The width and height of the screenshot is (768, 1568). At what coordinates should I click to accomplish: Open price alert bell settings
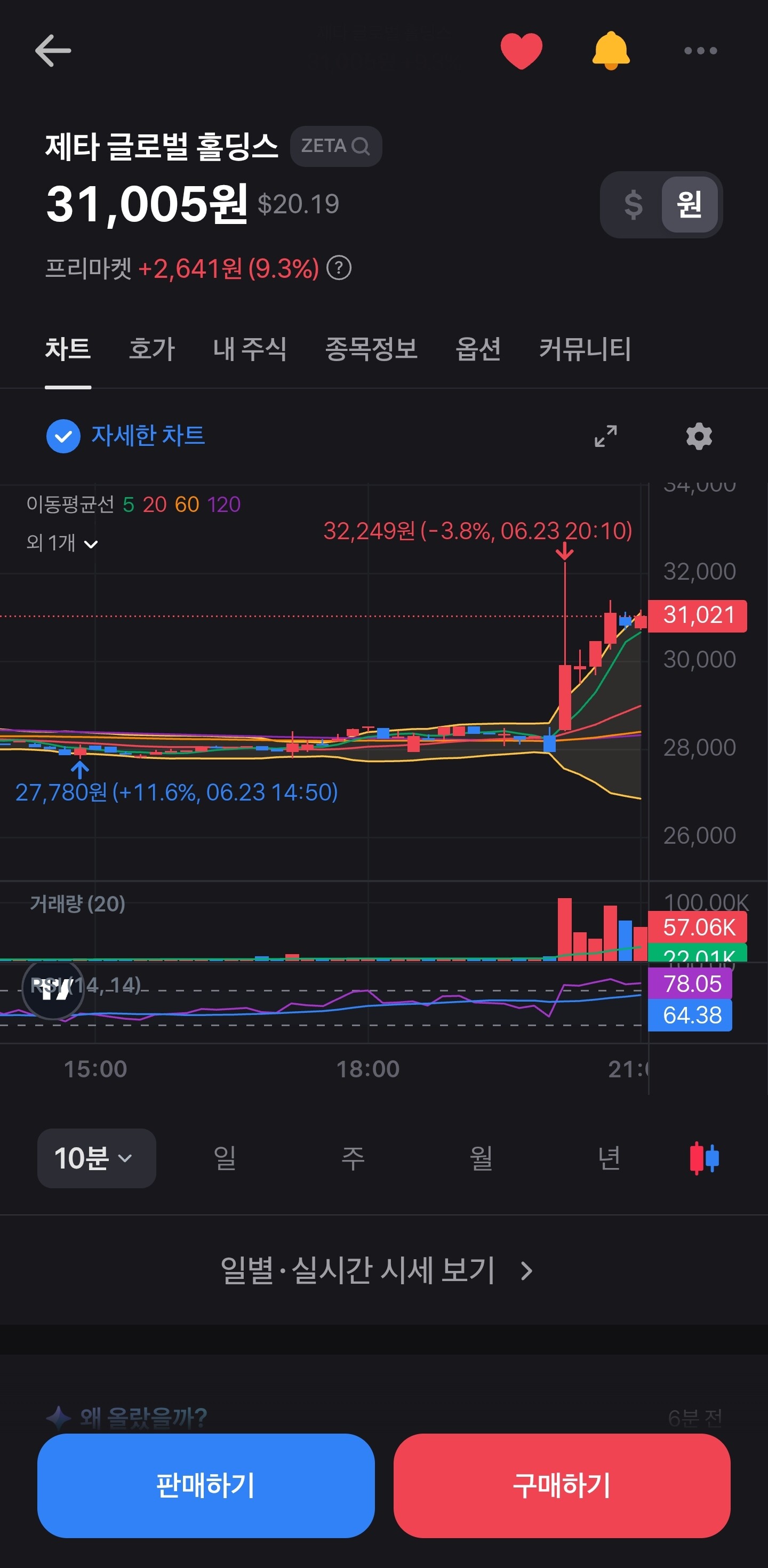(x=610, y=51)
